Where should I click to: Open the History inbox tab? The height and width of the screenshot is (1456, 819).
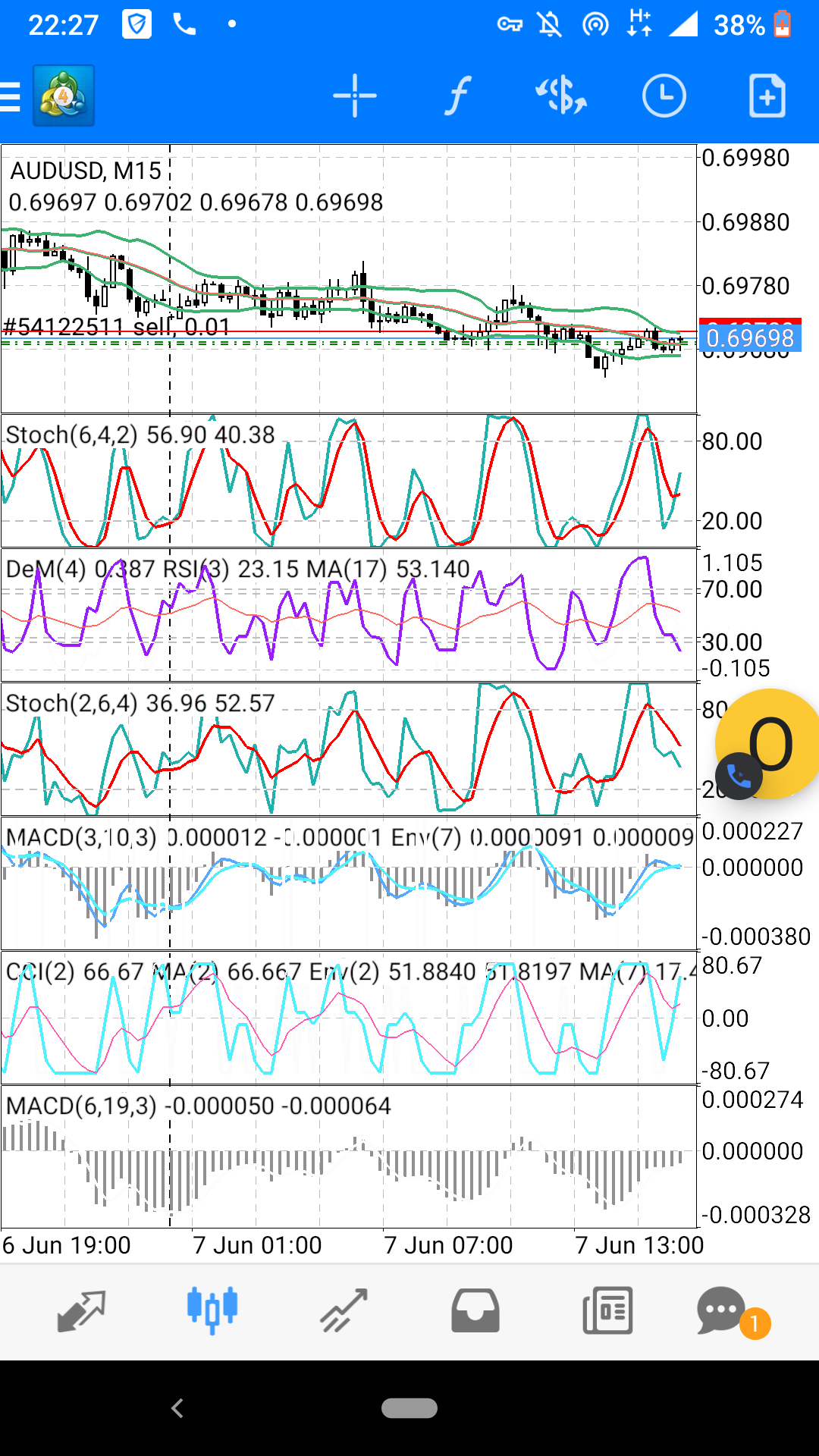(475, 1311)
